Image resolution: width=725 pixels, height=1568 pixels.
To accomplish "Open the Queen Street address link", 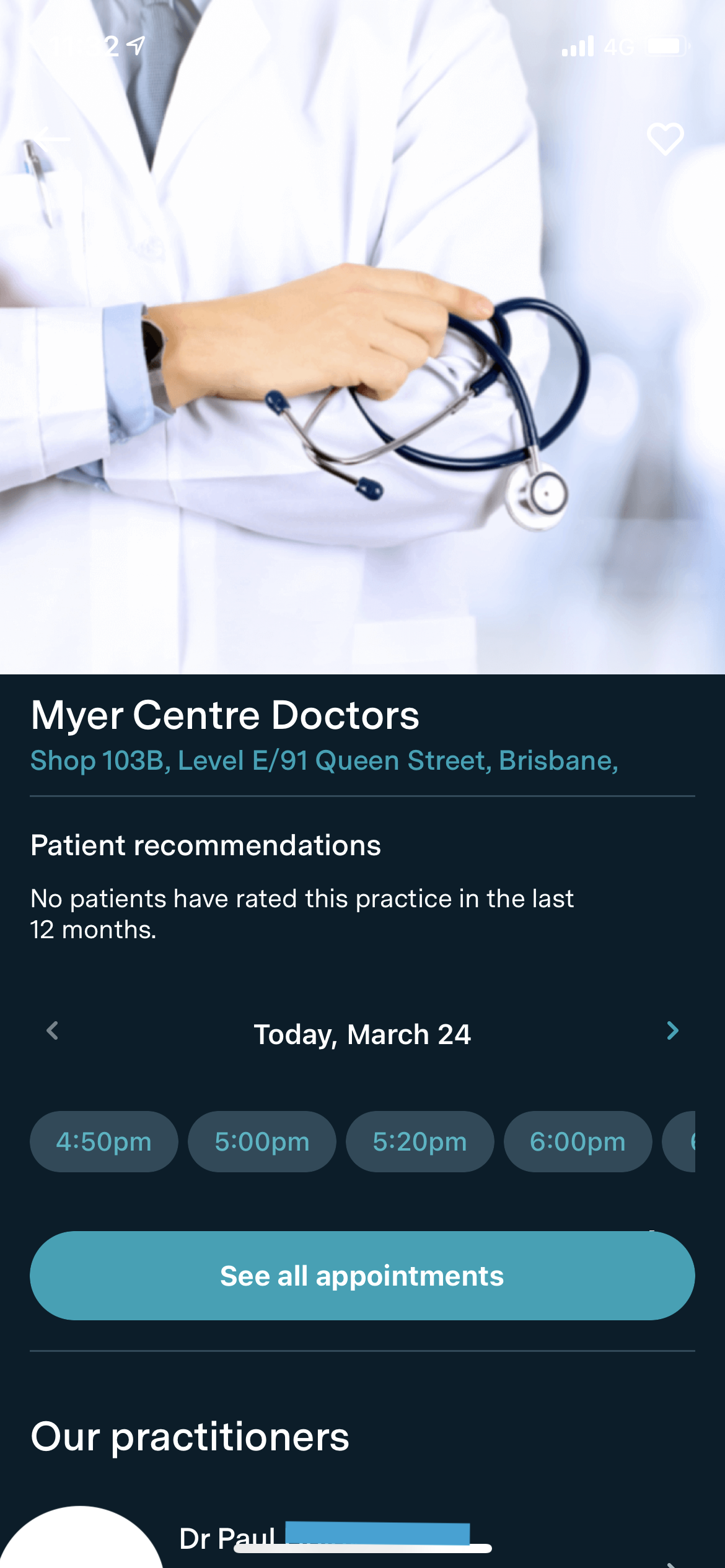I will pyautogui.click(x=324, y=760).
